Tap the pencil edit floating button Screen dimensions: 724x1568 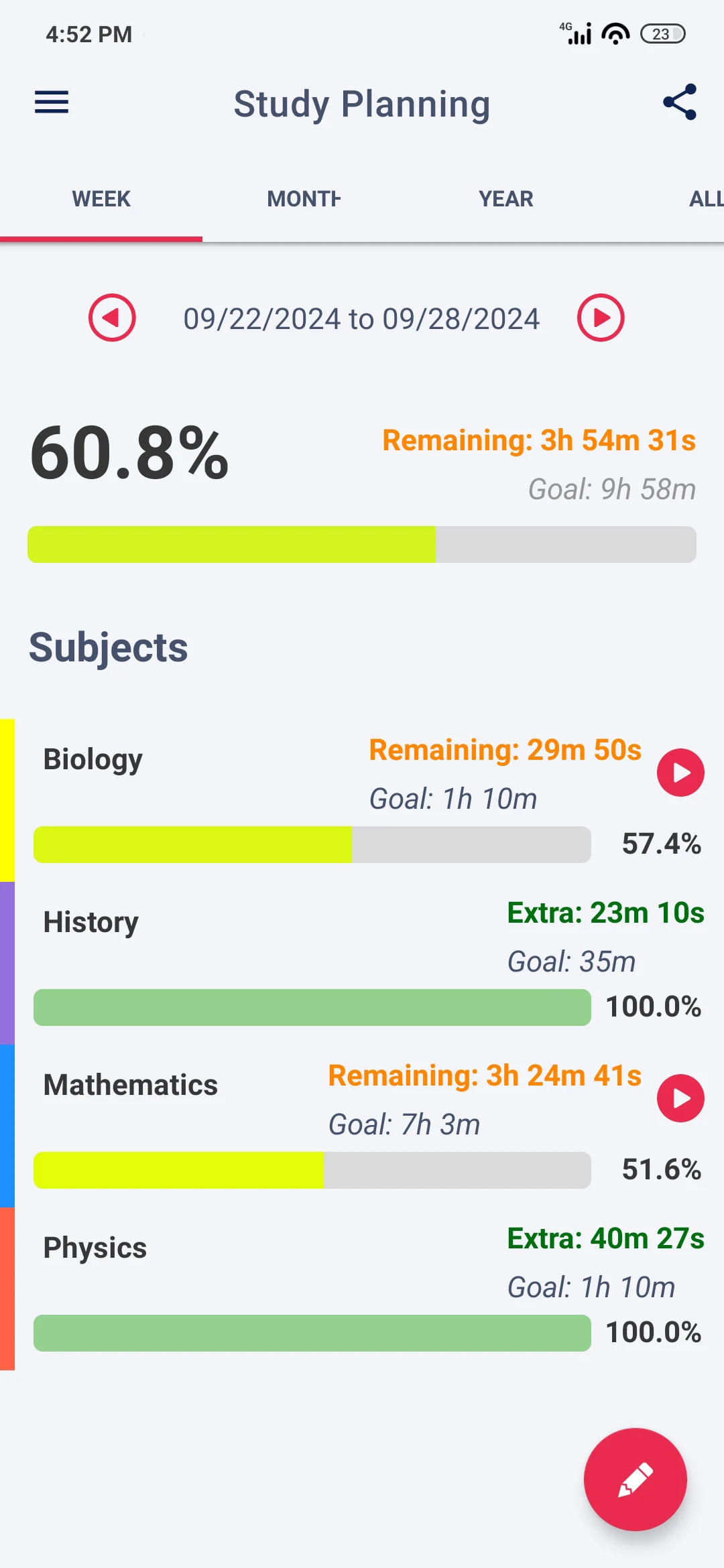635,1479
